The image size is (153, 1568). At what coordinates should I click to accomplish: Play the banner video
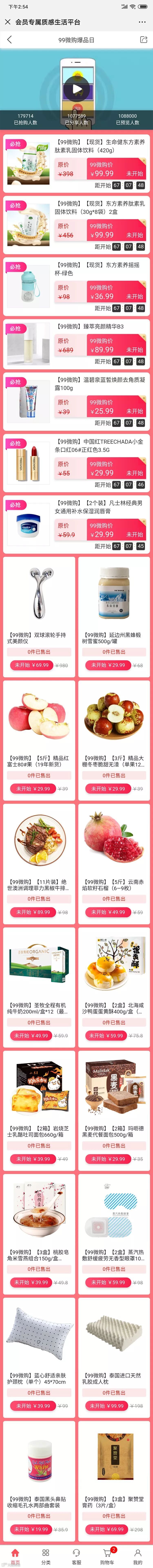coord(76,89)
